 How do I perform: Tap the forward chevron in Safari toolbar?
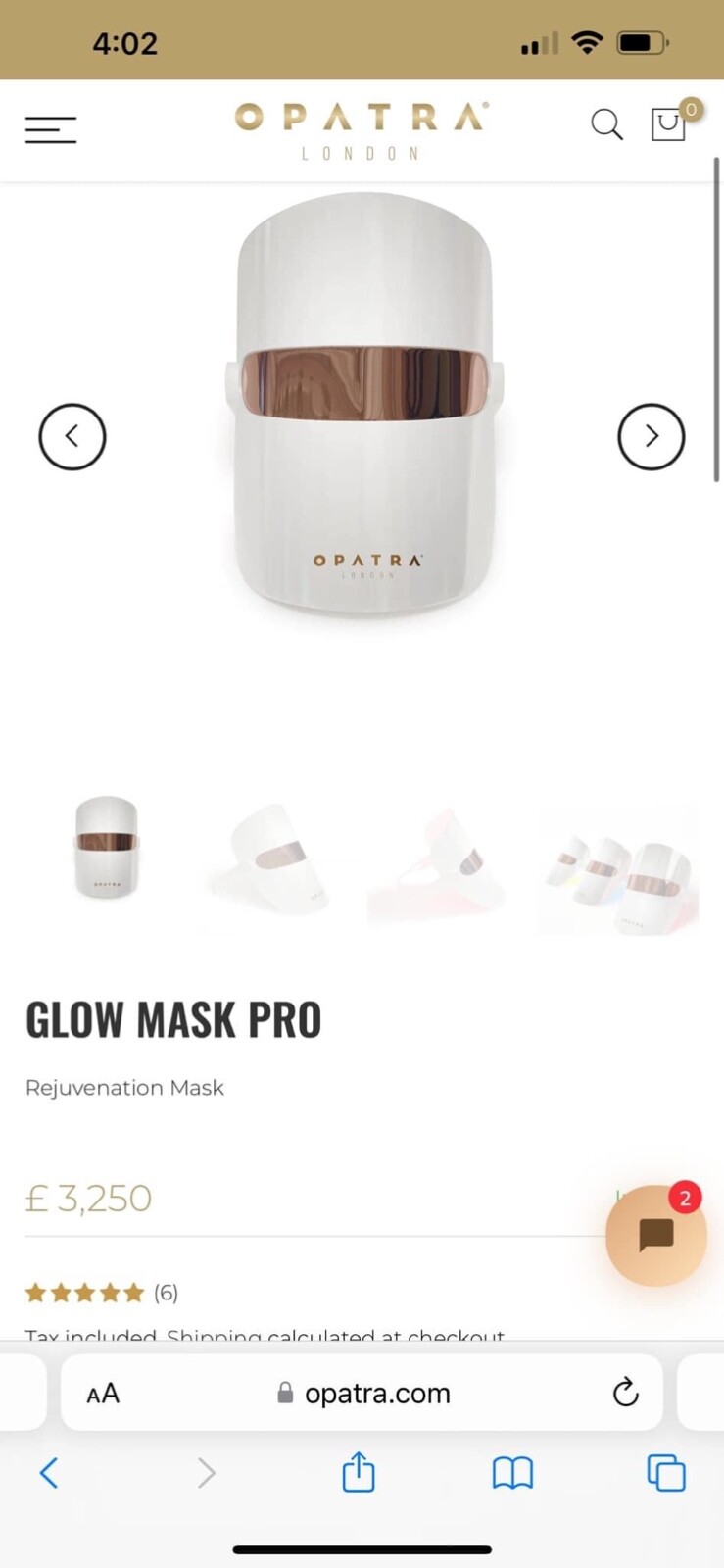pos(206,1472)
